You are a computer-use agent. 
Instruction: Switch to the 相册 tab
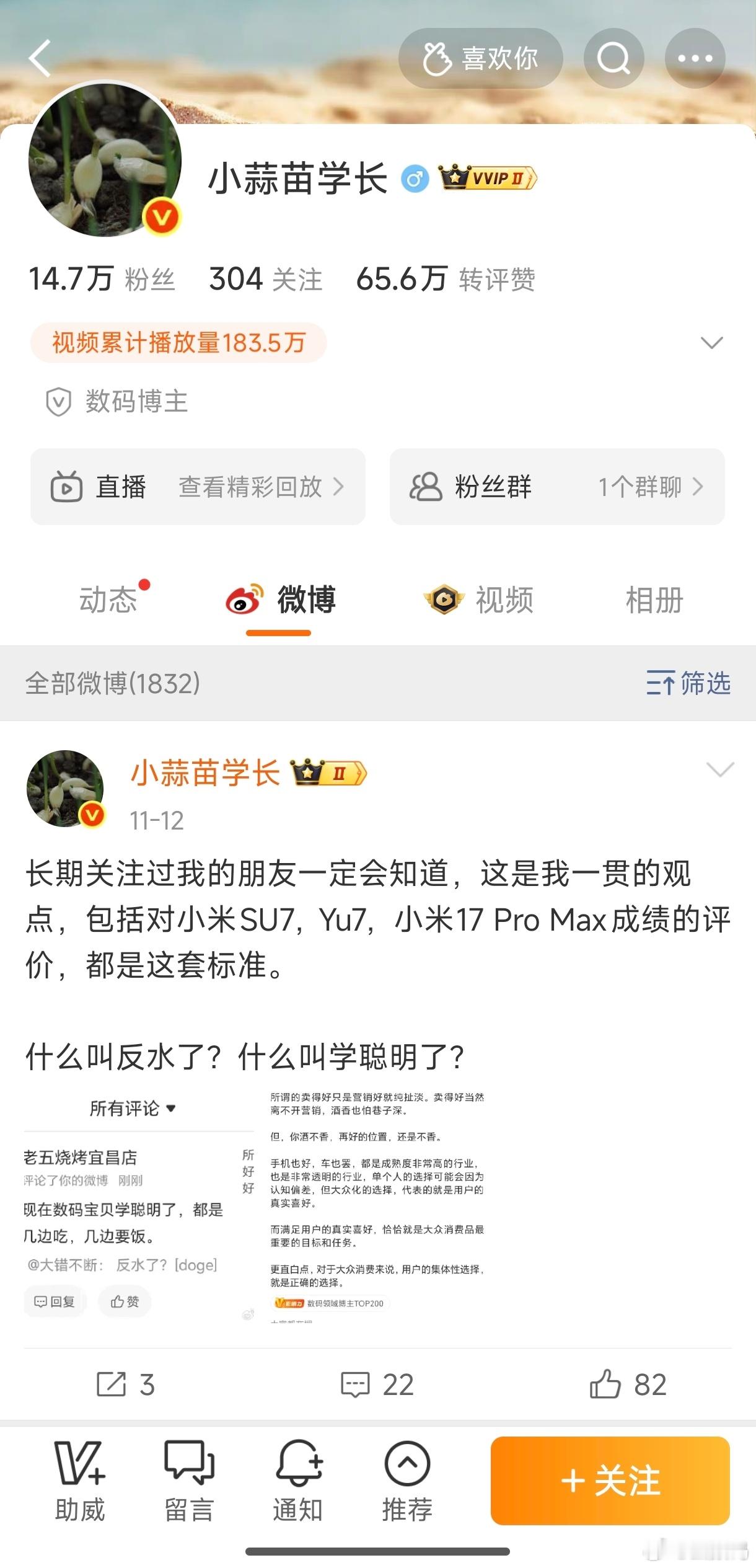pos(654,599)
